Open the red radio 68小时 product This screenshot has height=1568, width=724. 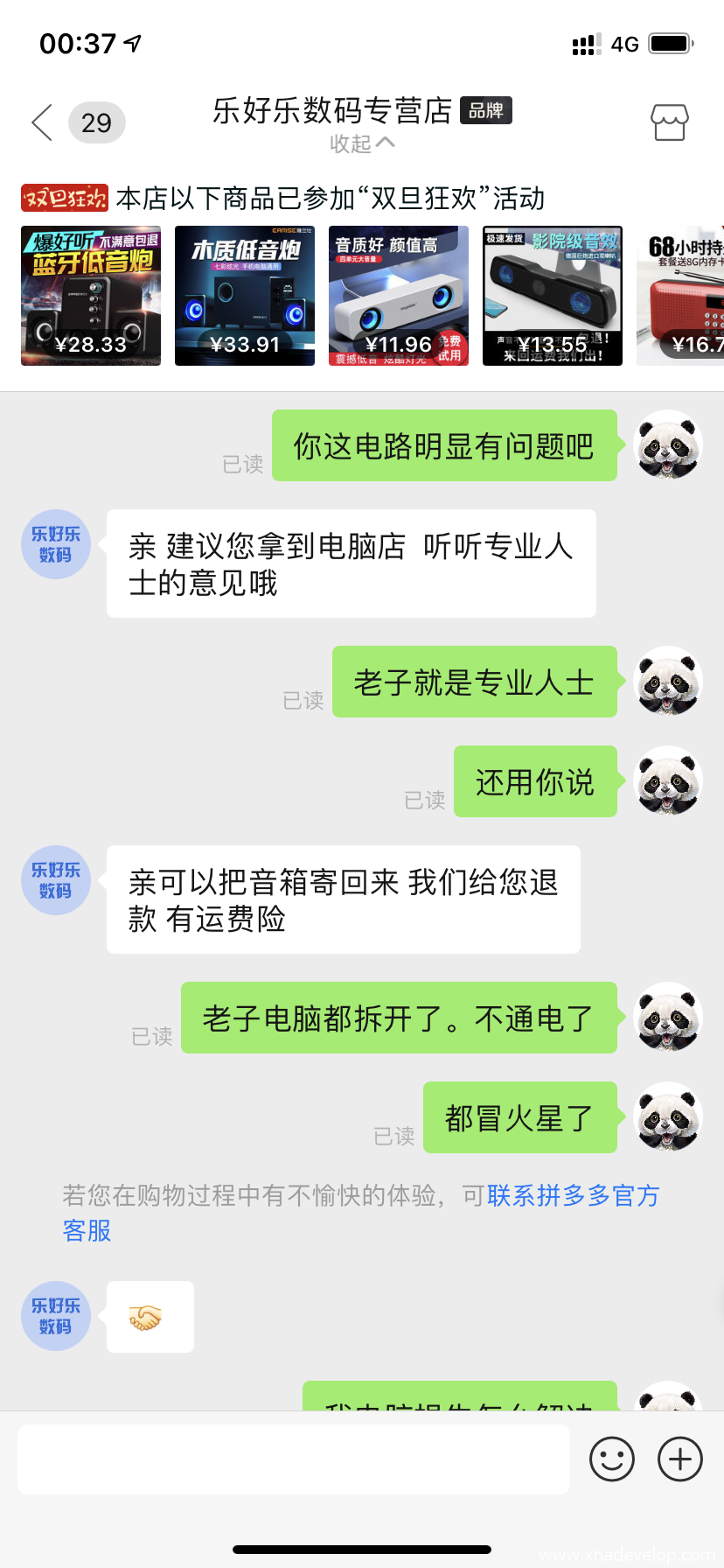coord(682,296)
